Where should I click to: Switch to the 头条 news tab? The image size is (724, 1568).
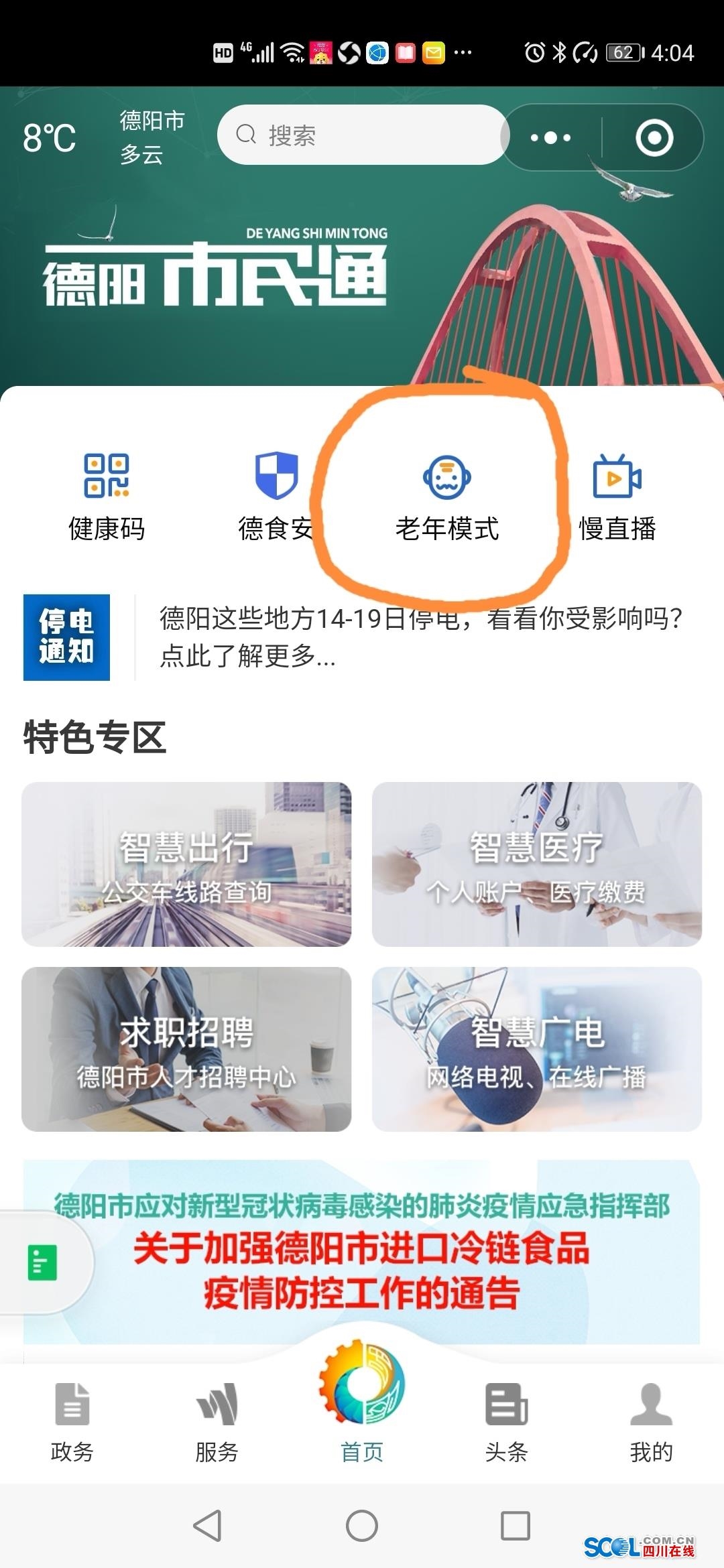(x=507, y=1422)
